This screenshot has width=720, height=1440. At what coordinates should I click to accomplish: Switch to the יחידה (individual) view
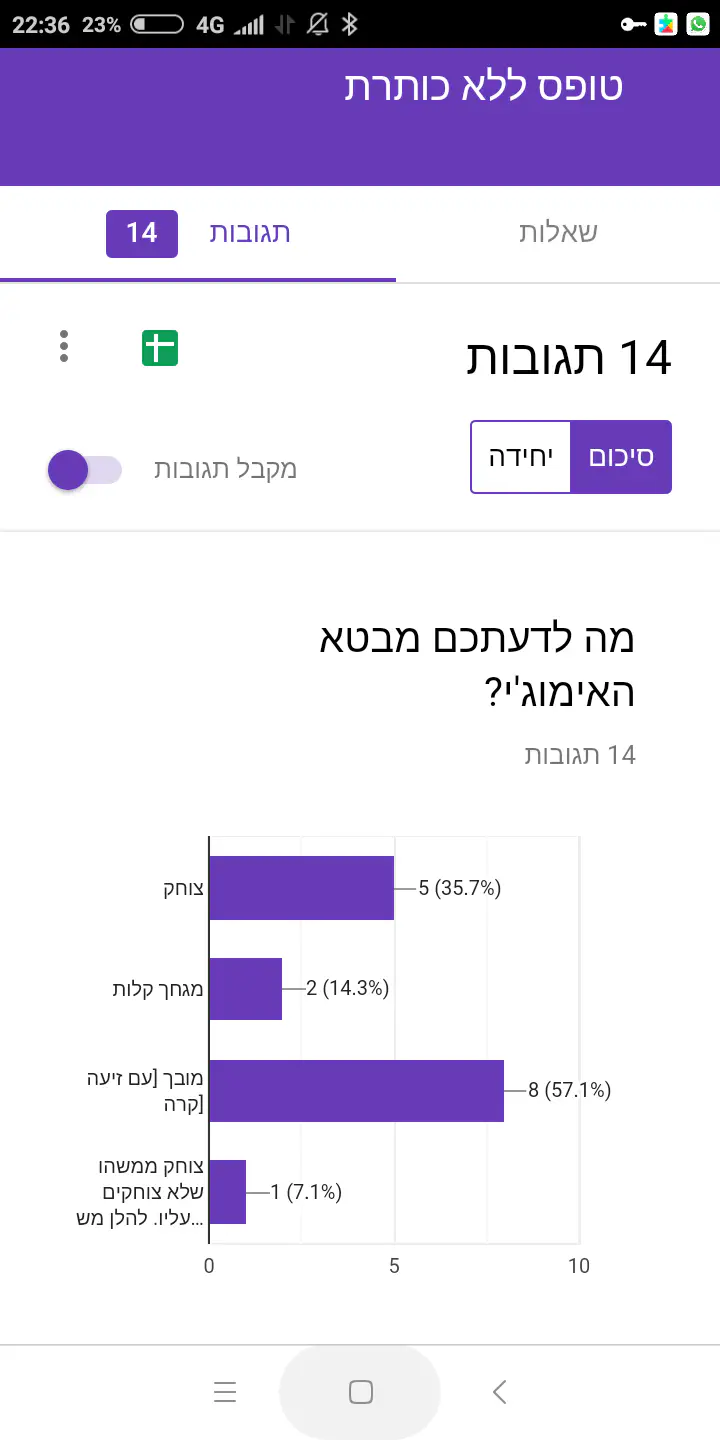(521, 457)
